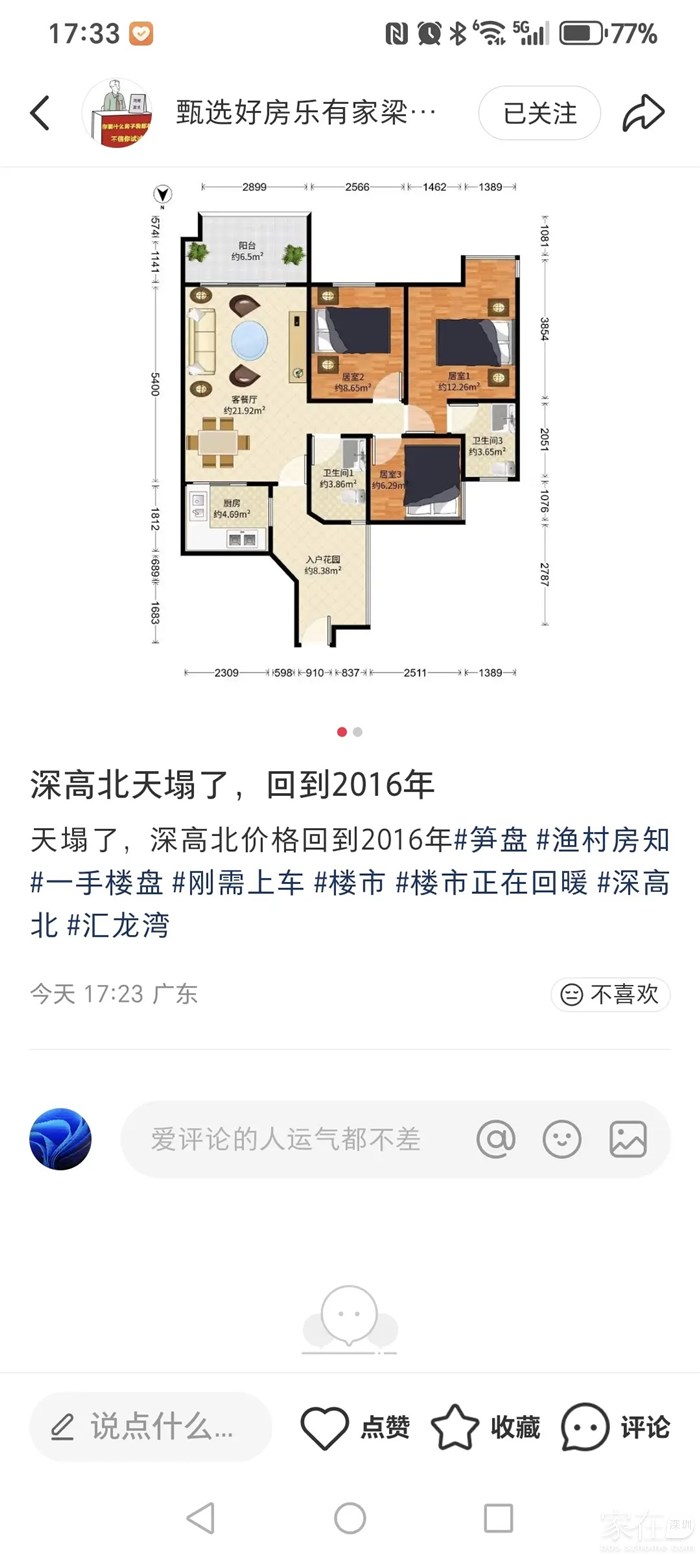
Task: Attach a picture to the comment
Action: coord(628,1139)
